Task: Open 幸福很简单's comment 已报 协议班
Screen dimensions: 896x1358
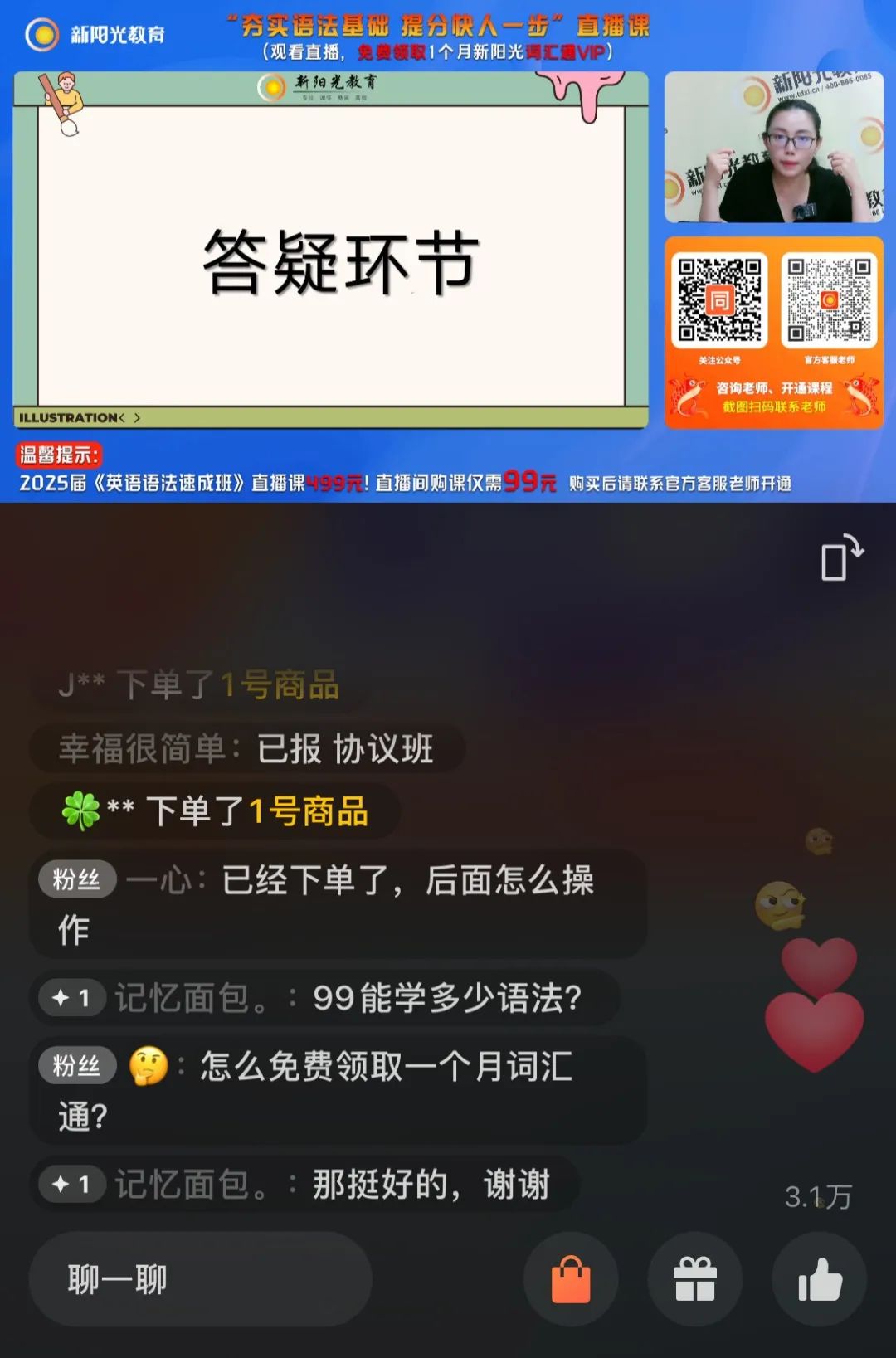Action: coord(246,749)
